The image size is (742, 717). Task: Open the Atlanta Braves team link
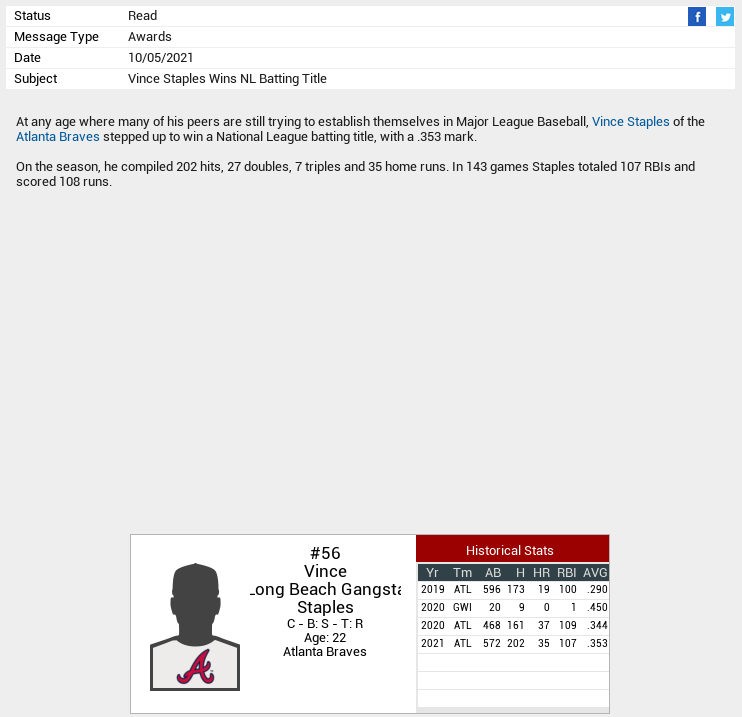pyautogui.click(x=57, y=137)
